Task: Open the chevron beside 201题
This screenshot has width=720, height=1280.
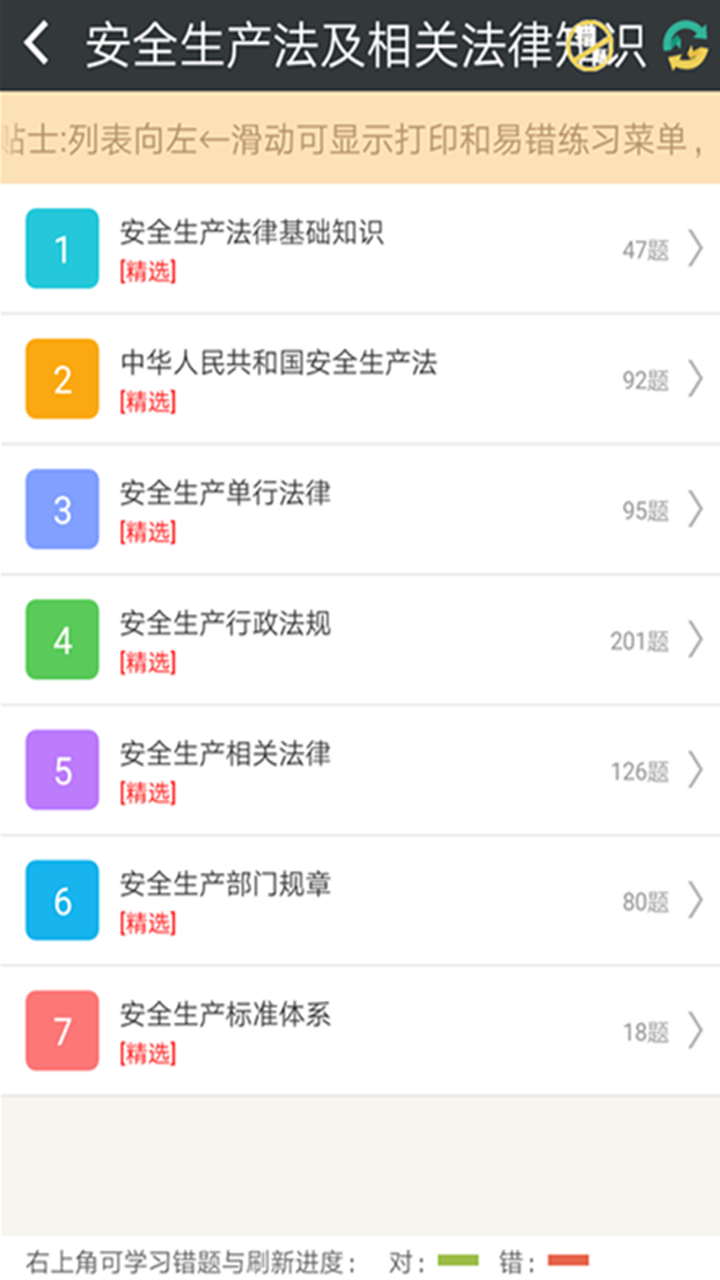Action: [695, 639]
